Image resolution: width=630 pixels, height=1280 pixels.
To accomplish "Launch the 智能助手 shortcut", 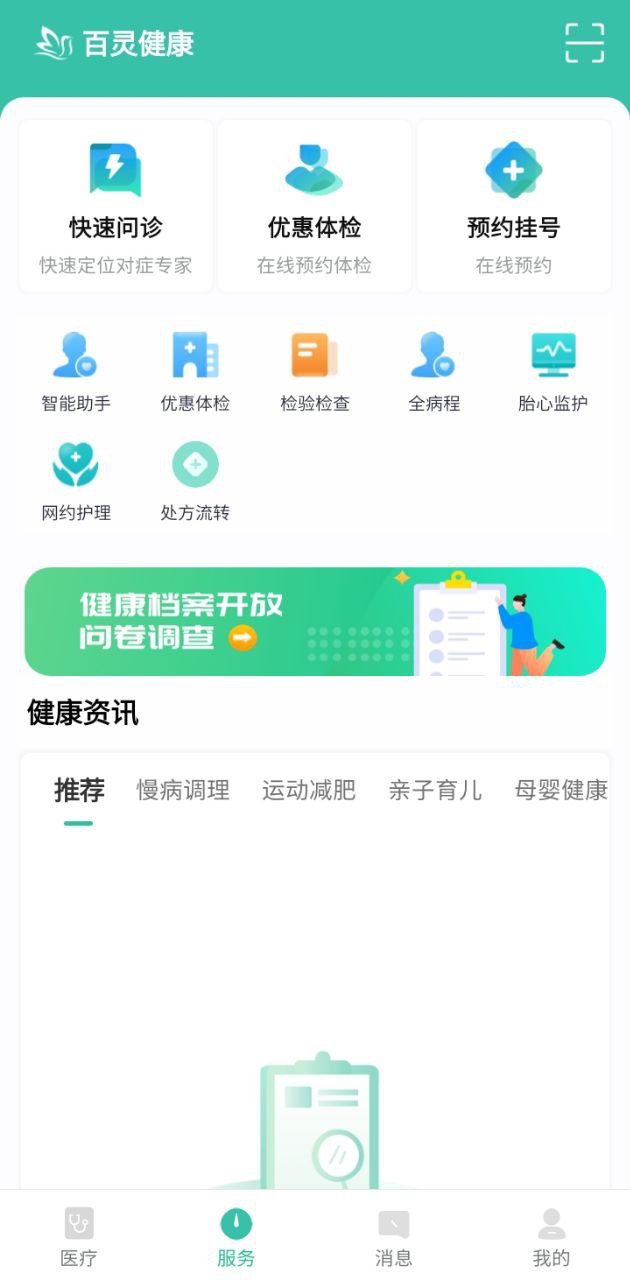I will click(x=76, y=372).
